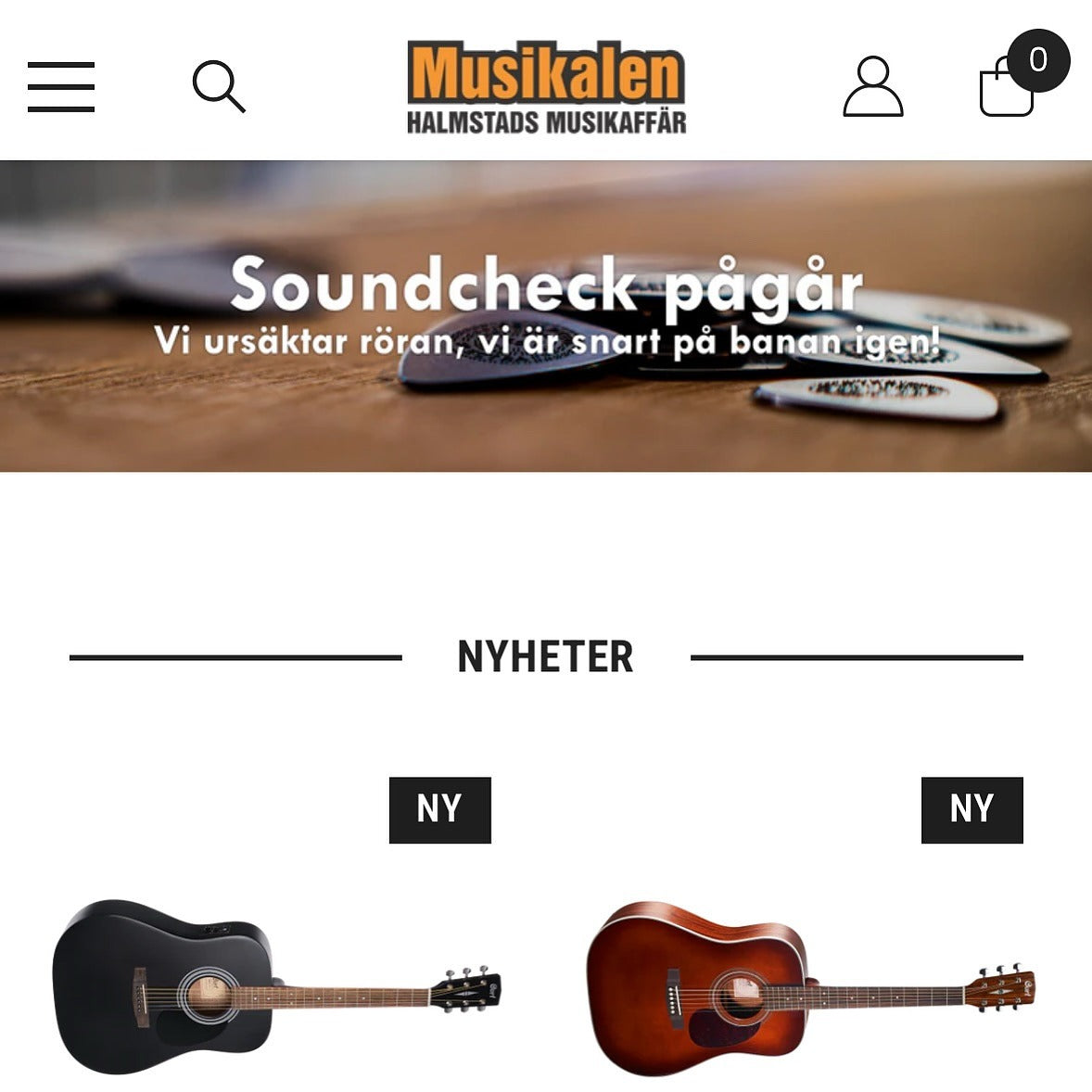Open the search magnifier
Viewport: 1092px width, 1092px height.
click(219, 87)
